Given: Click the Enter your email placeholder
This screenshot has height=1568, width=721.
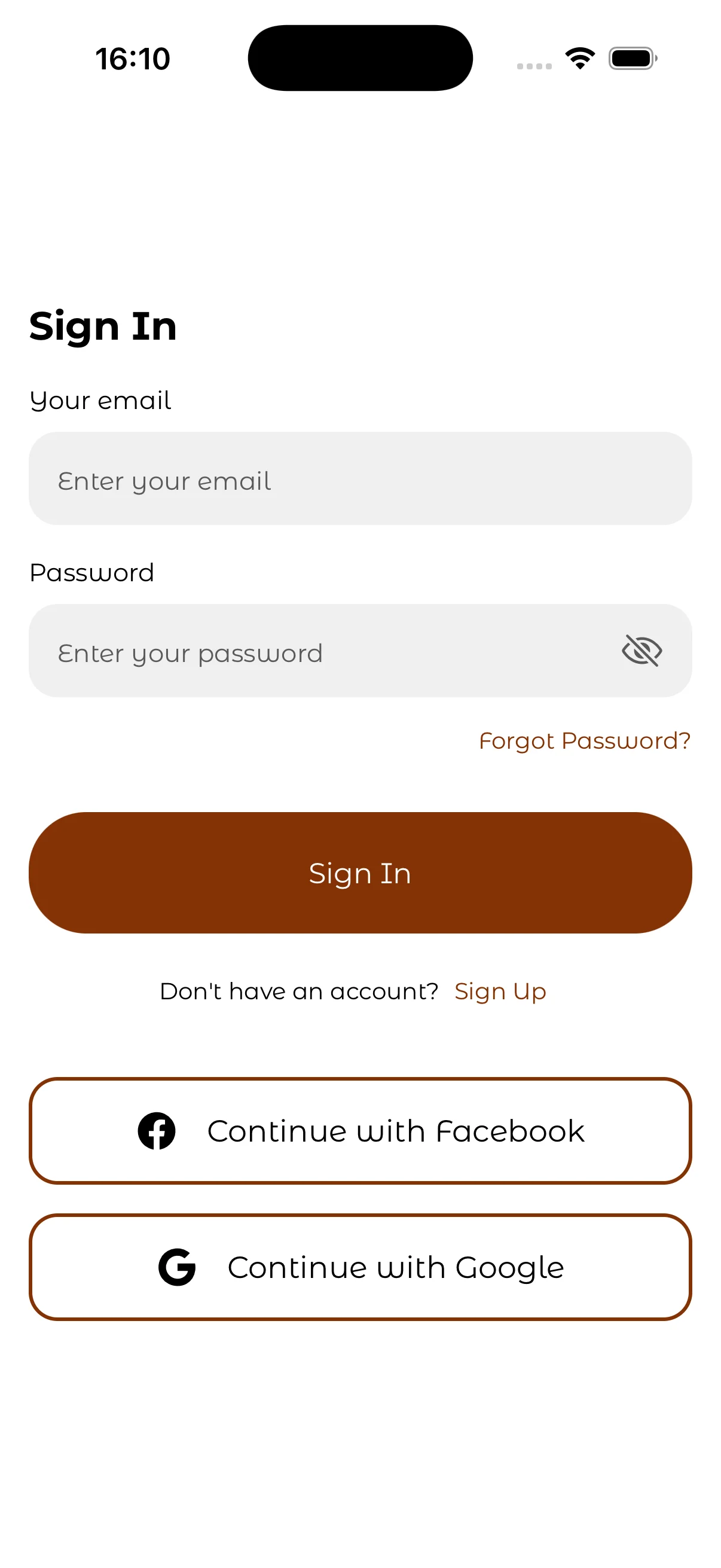Looking at the screenshot, I should (166, 481).
